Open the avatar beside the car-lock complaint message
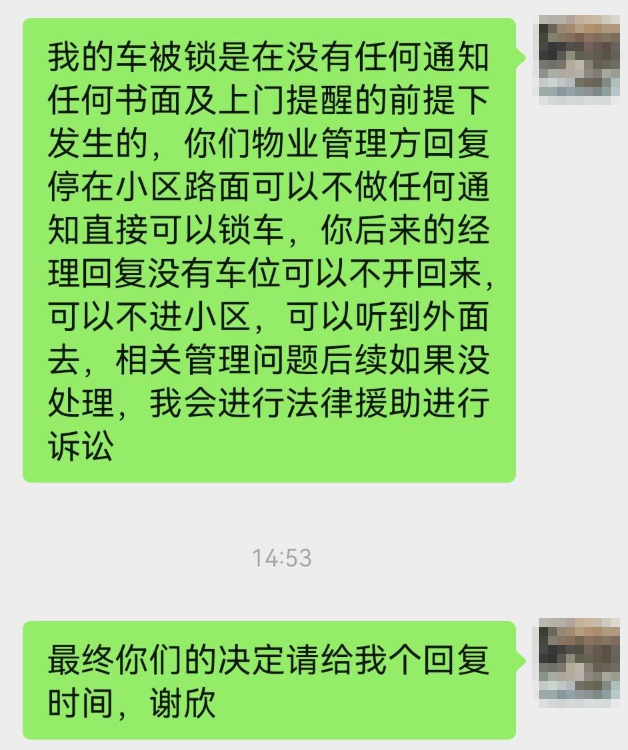The image size is (628, 750). pyautogui.click(x=579, y=60)
